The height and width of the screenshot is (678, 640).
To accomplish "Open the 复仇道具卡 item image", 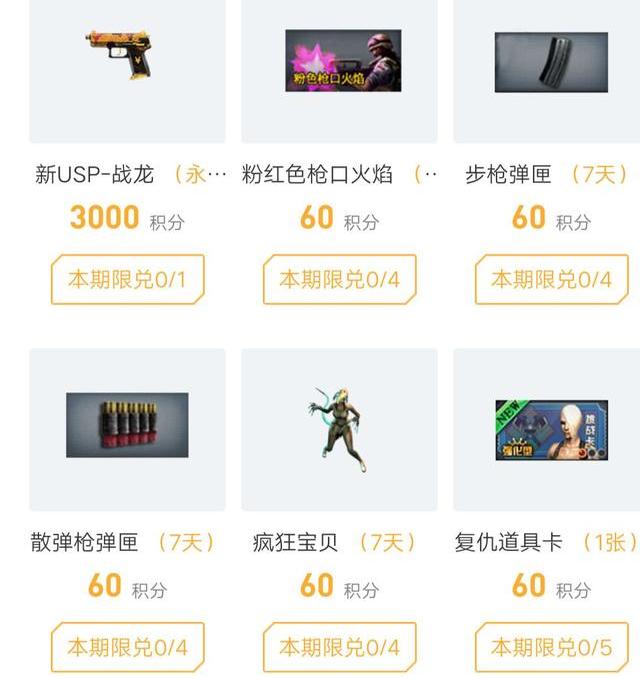I will 551,430.
